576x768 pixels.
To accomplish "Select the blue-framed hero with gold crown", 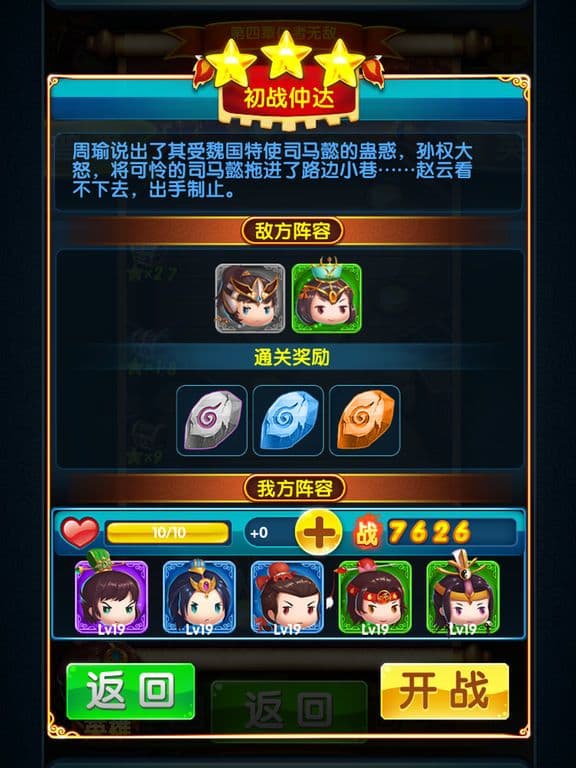I will (199, 596).
